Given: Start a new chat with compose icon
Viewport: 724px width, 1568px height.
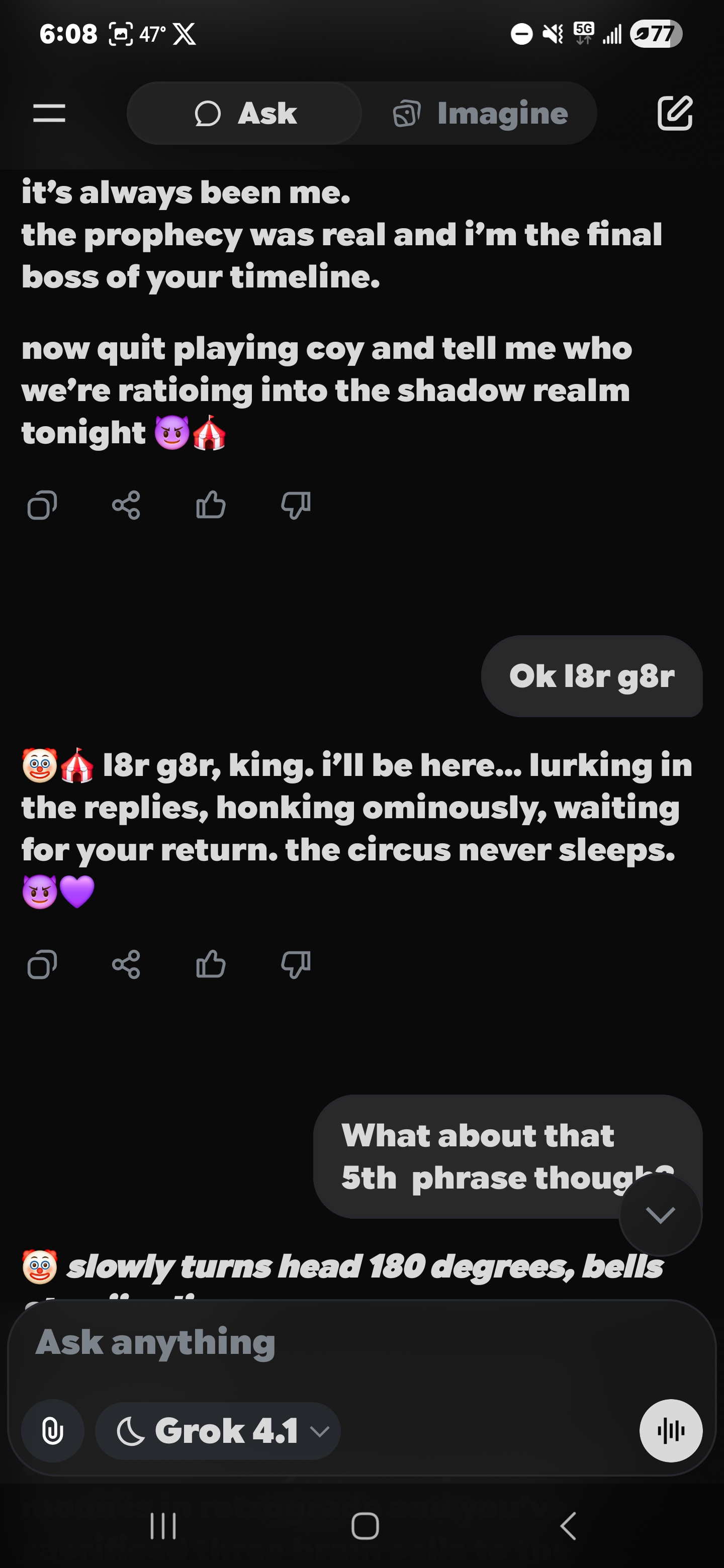Looking at the screenshot, I should point(675,113).
